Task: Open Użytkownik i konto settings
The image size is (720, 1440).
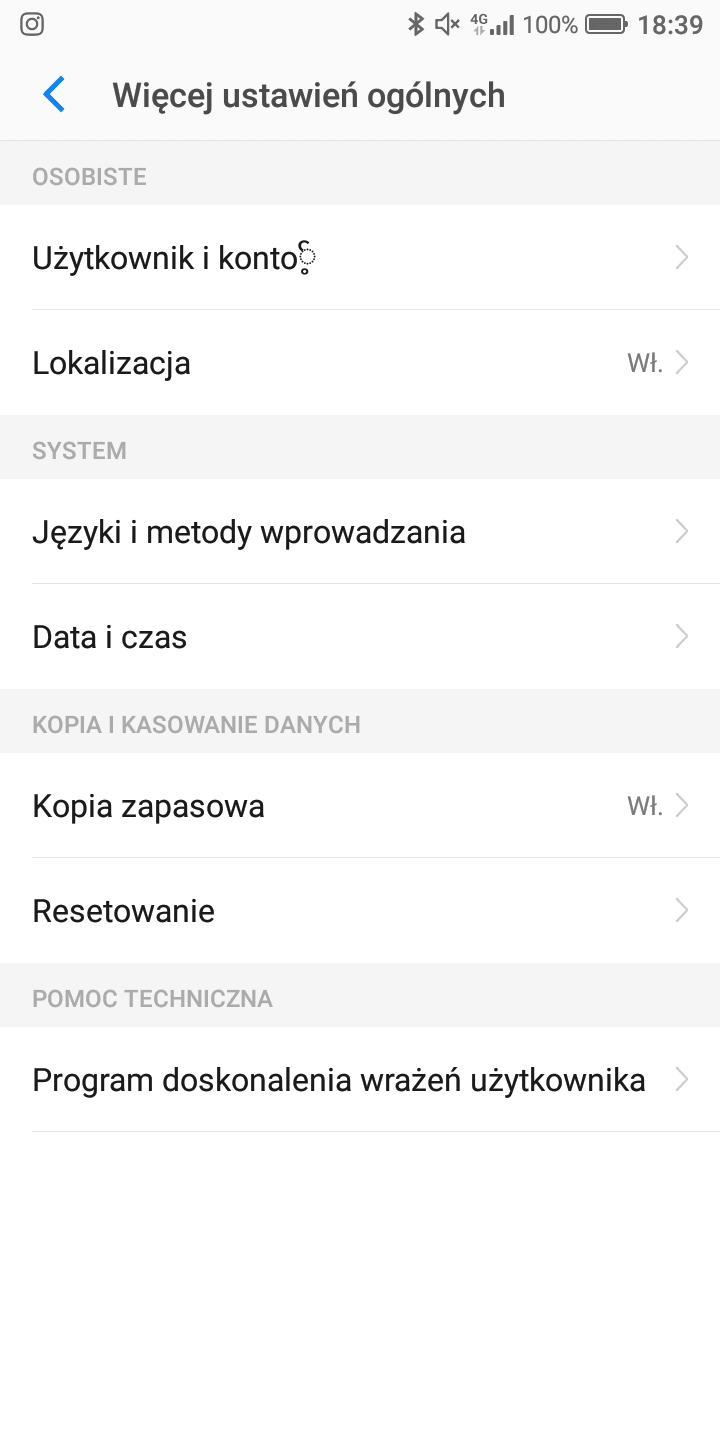Action: [360, 257]
